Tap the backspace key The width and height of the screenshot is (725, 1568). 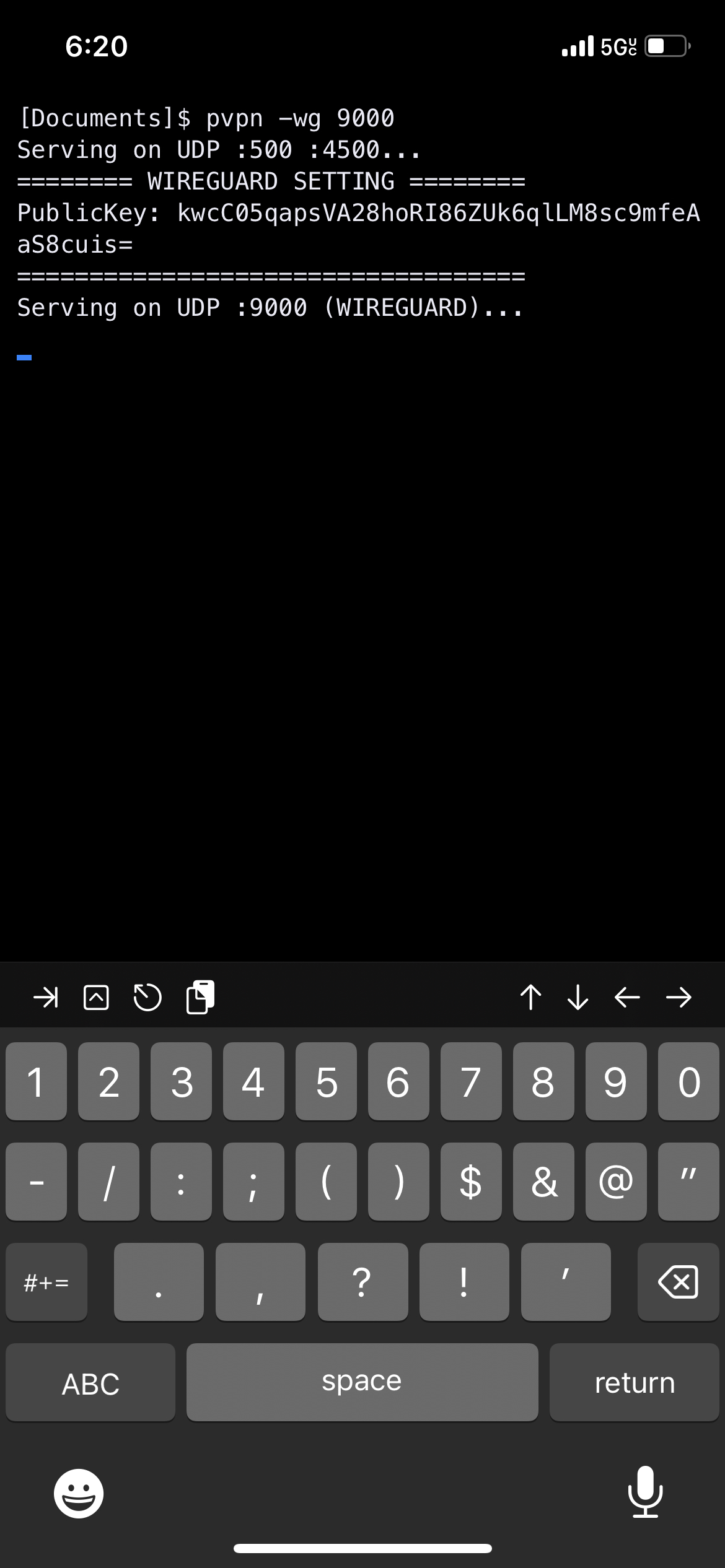678,1282
